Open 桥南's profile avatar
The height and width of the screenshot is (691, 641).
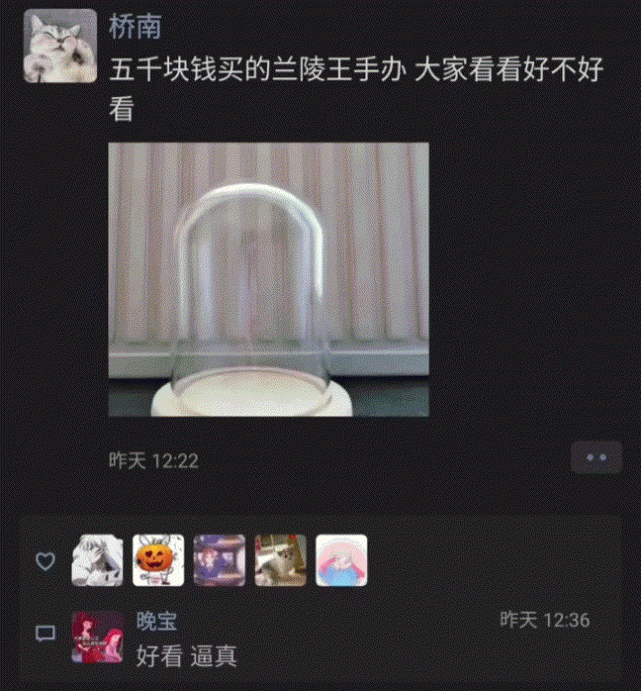[x=59, y=46]
